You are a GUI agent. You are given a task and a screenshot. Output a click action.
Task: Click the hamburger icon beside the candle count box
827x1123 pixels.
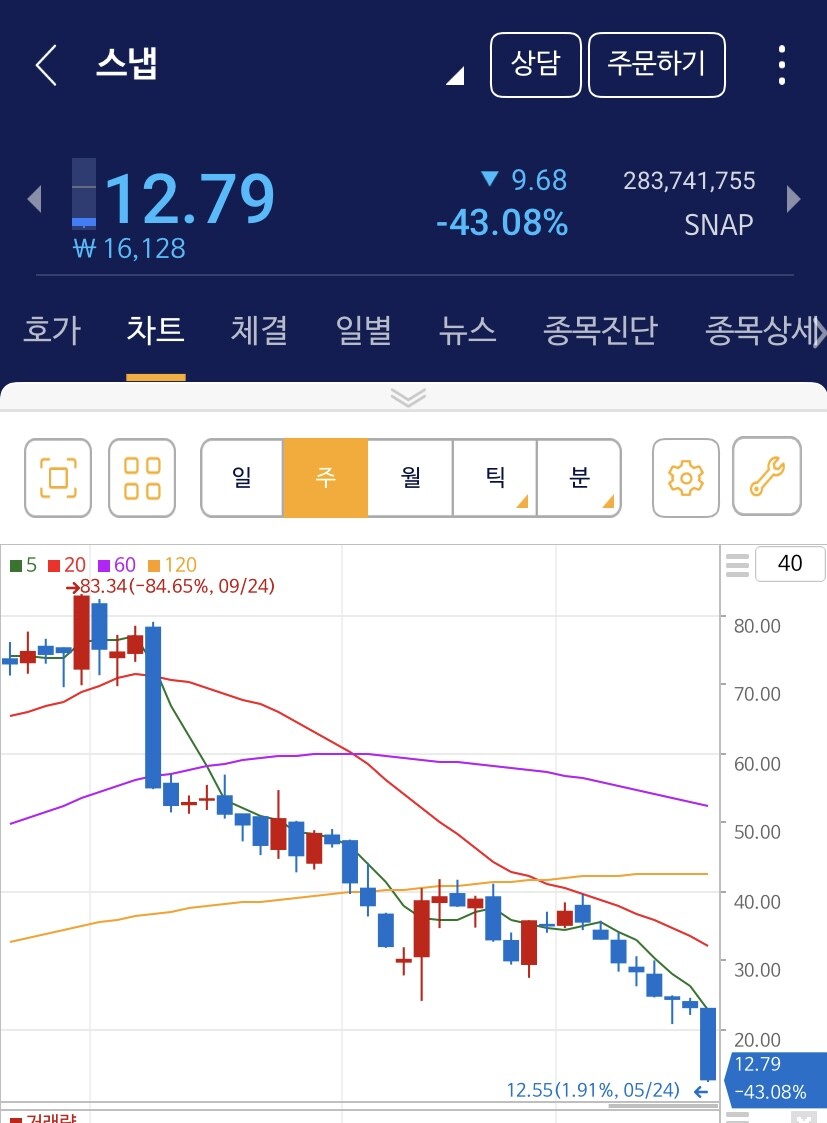[737, 564]
